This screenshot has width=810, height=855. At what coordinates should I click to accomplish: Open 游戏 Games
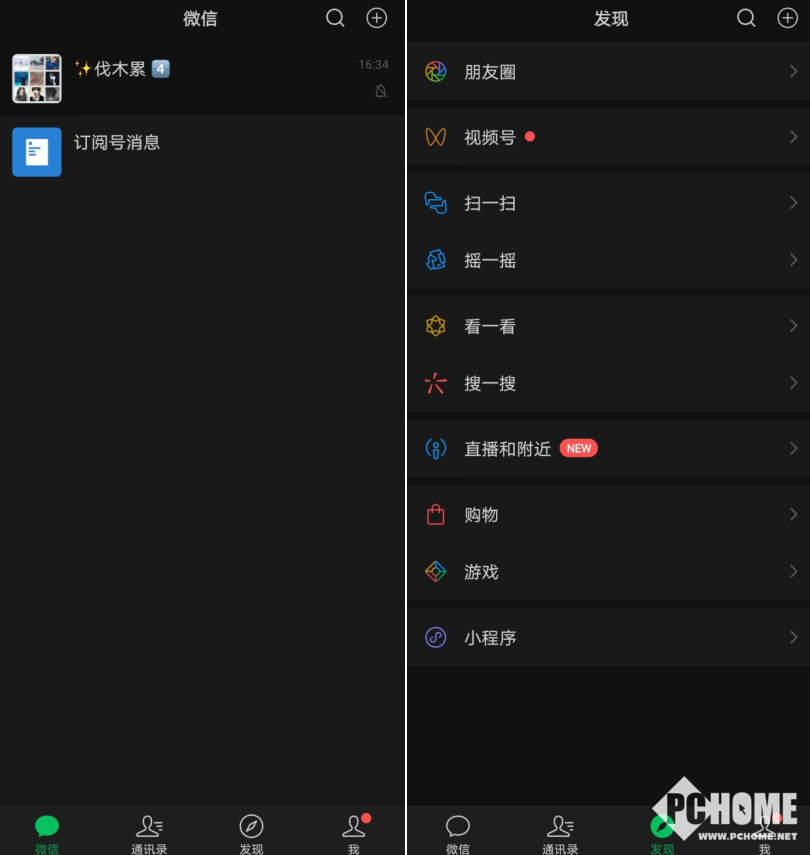(608, 572)
